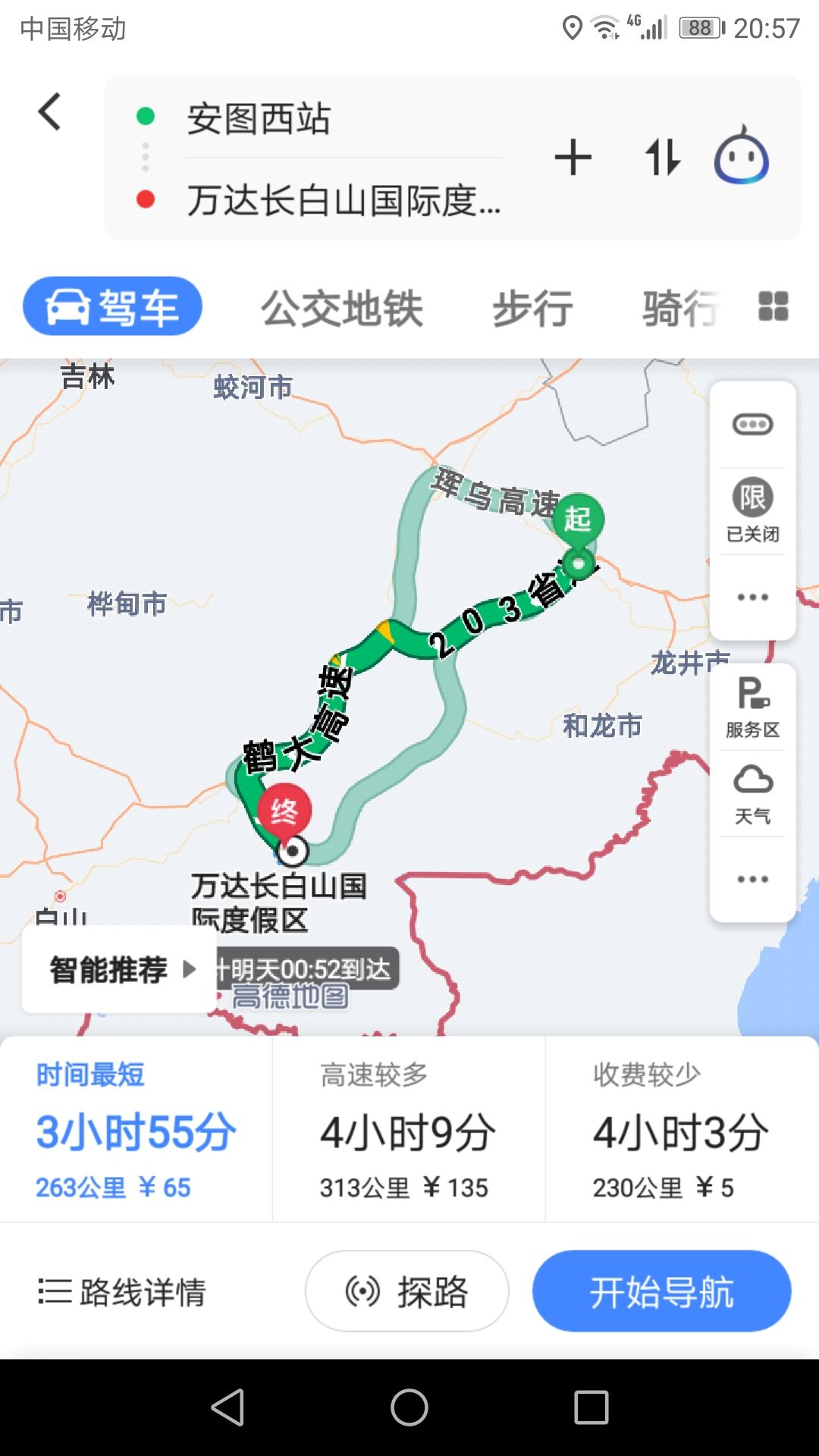Edit the starting point 安图西站

click(259, 118)
